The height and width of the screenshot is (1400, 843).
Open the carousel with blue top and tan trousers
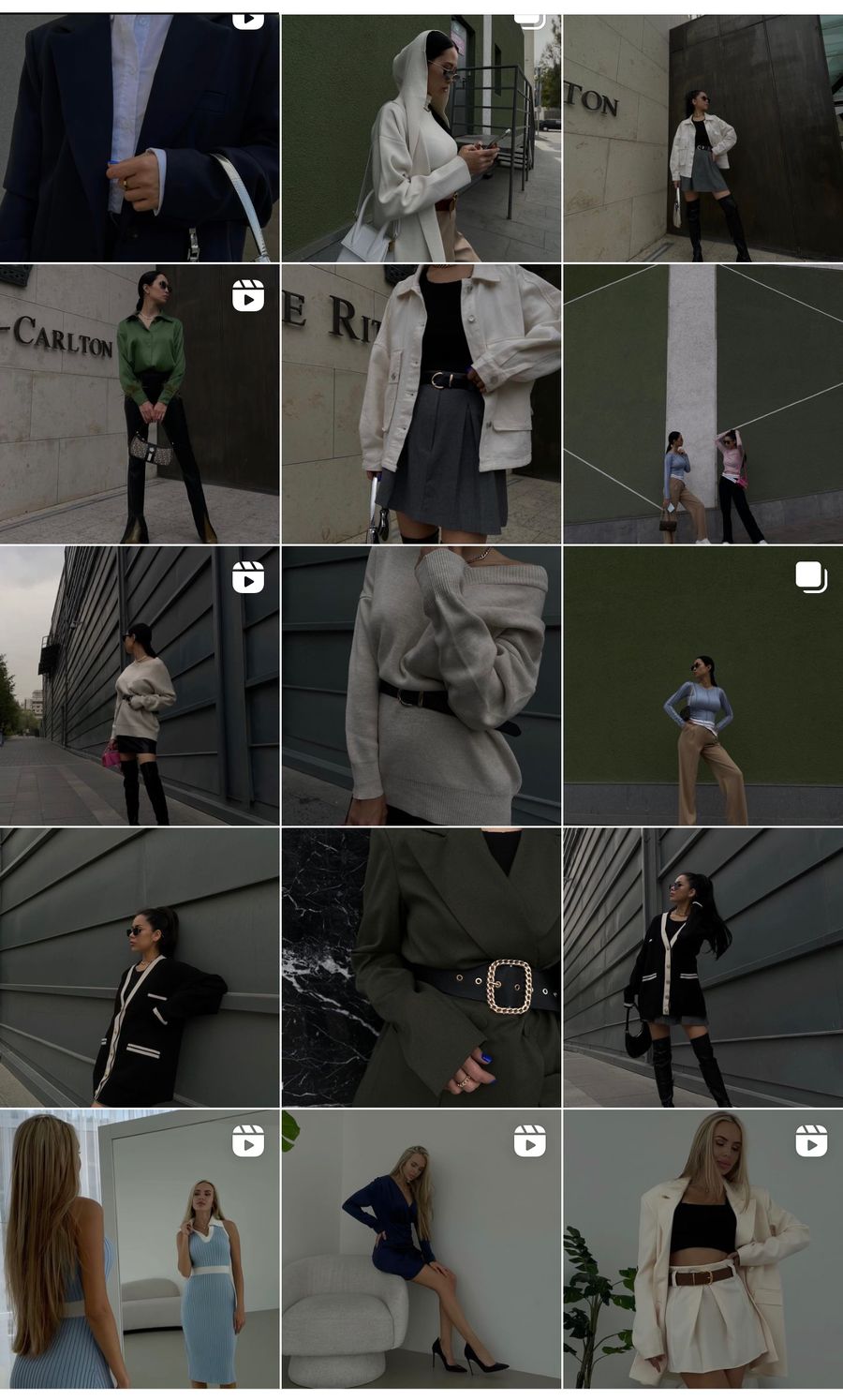tap(703, 686)
